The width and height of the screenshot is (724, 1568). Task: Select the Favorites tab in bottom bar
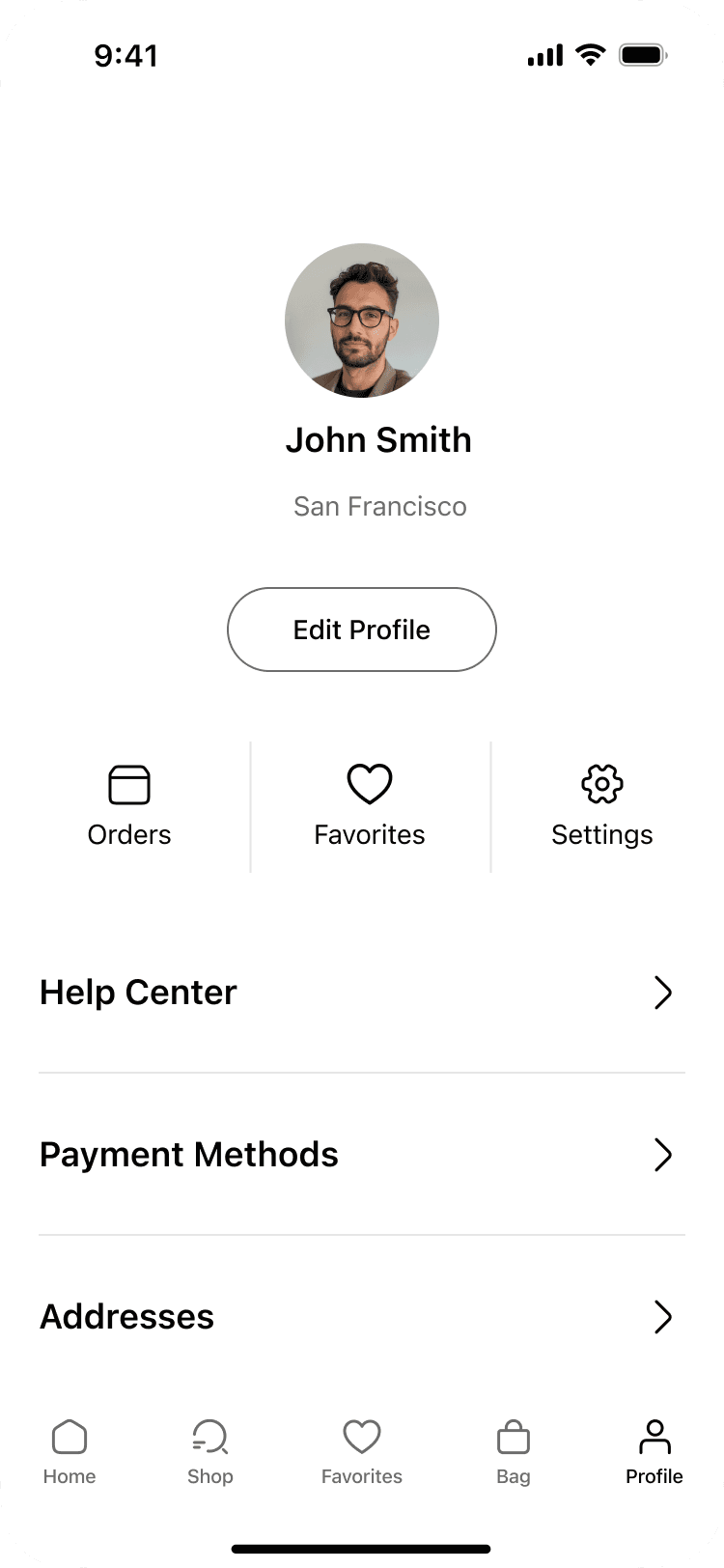click(362, 1451)
